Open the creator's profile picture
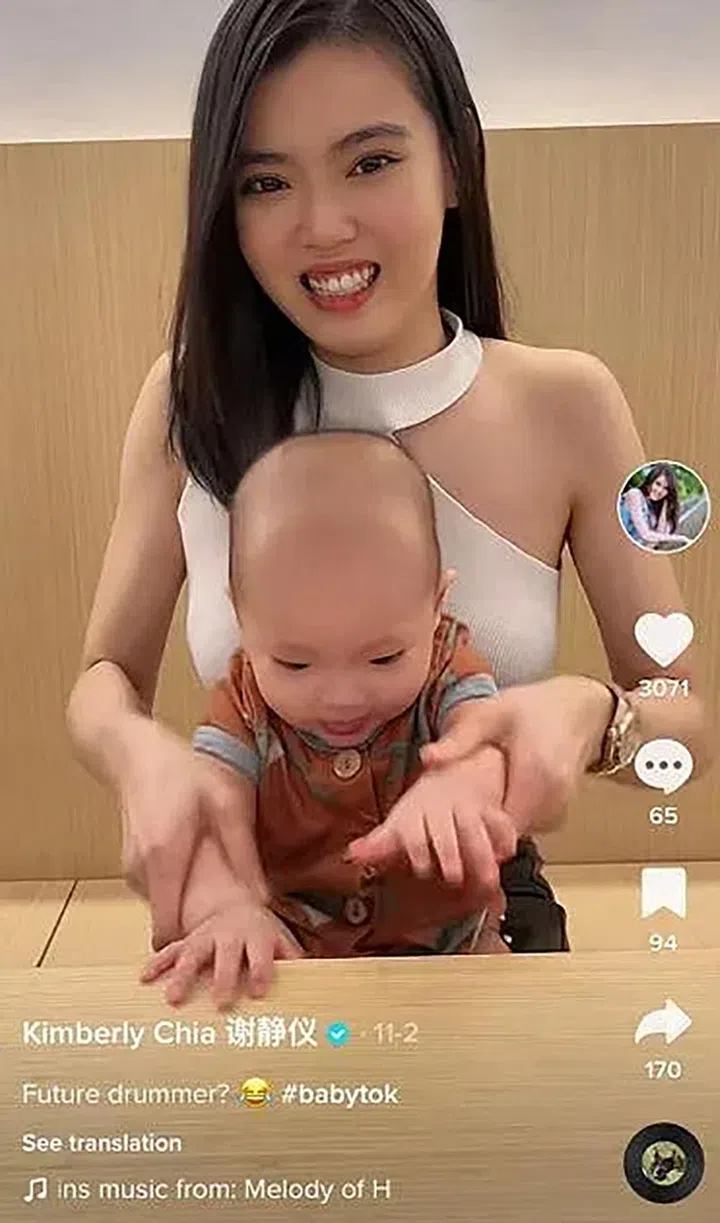This screenshot has height=1223, width=720. pyautogui.click(x=663, y=507)
